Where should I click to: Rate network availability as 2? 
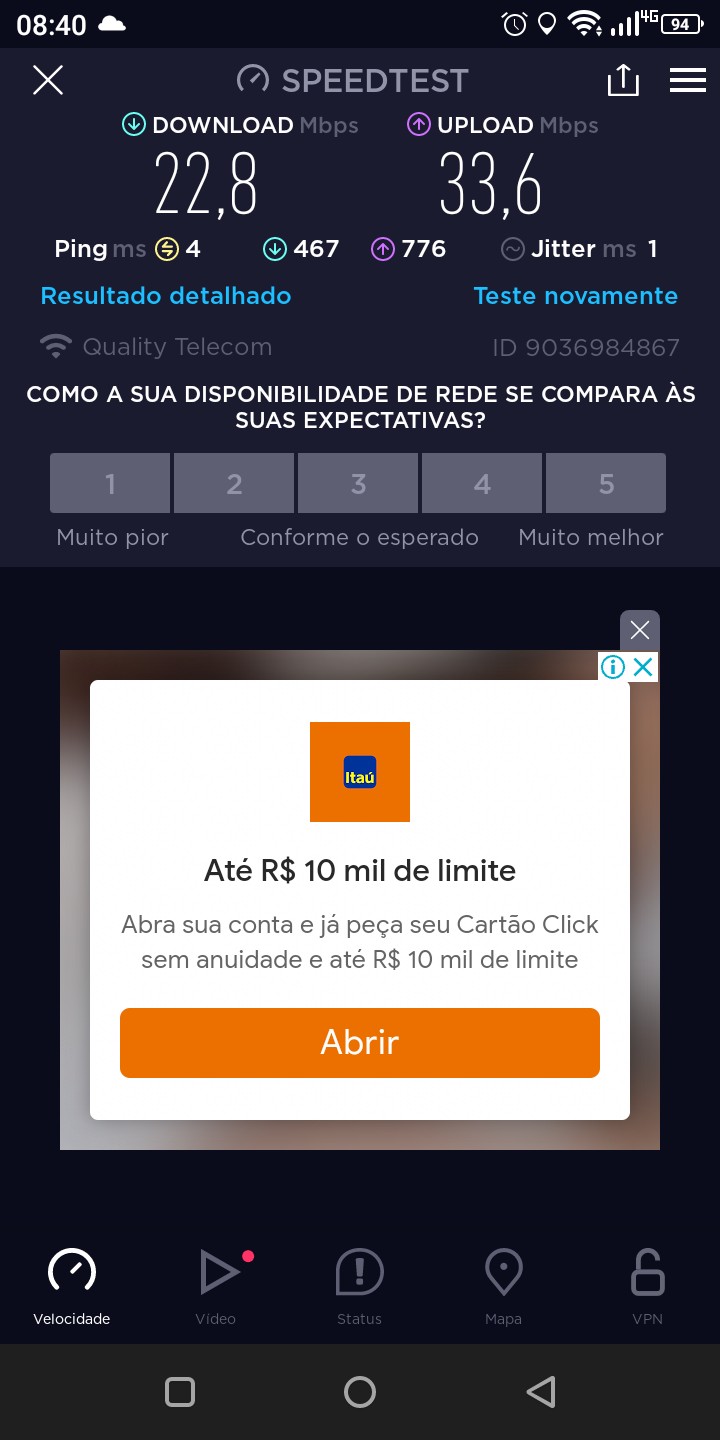click(x=234, y=484)
